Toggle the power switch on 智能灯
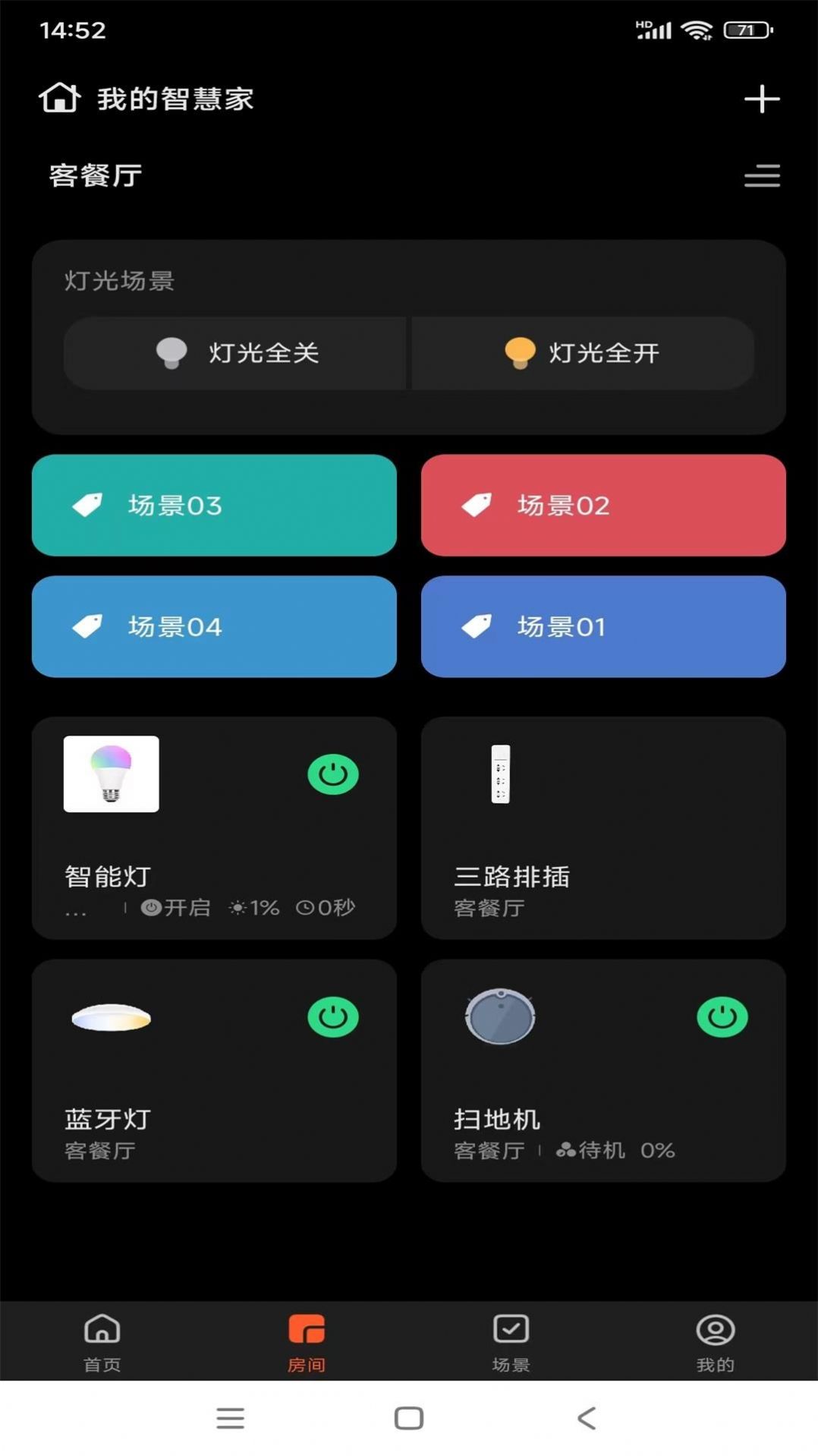Screen dimensions: 818x1456 (332, 774)
